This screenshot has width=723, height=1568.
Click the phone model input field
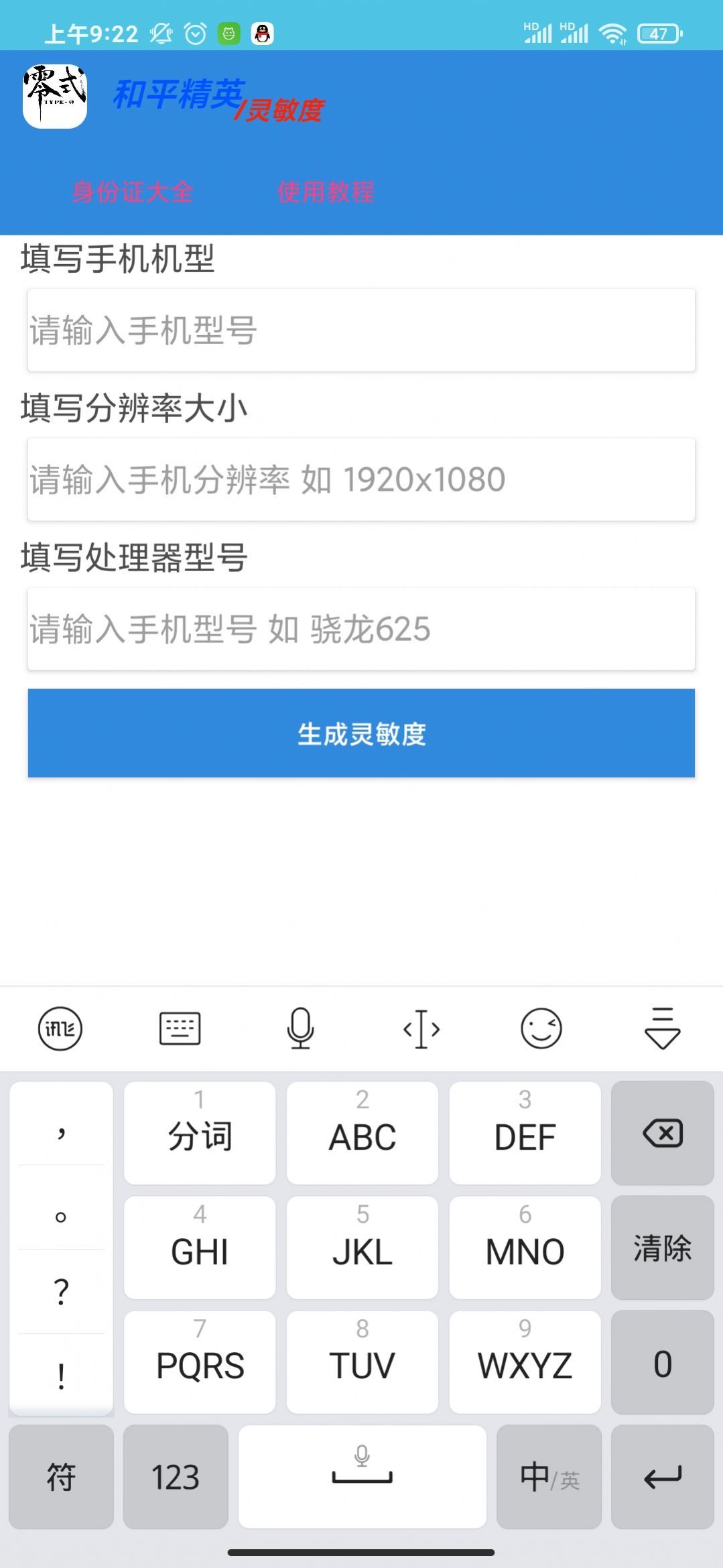point(361,330)
